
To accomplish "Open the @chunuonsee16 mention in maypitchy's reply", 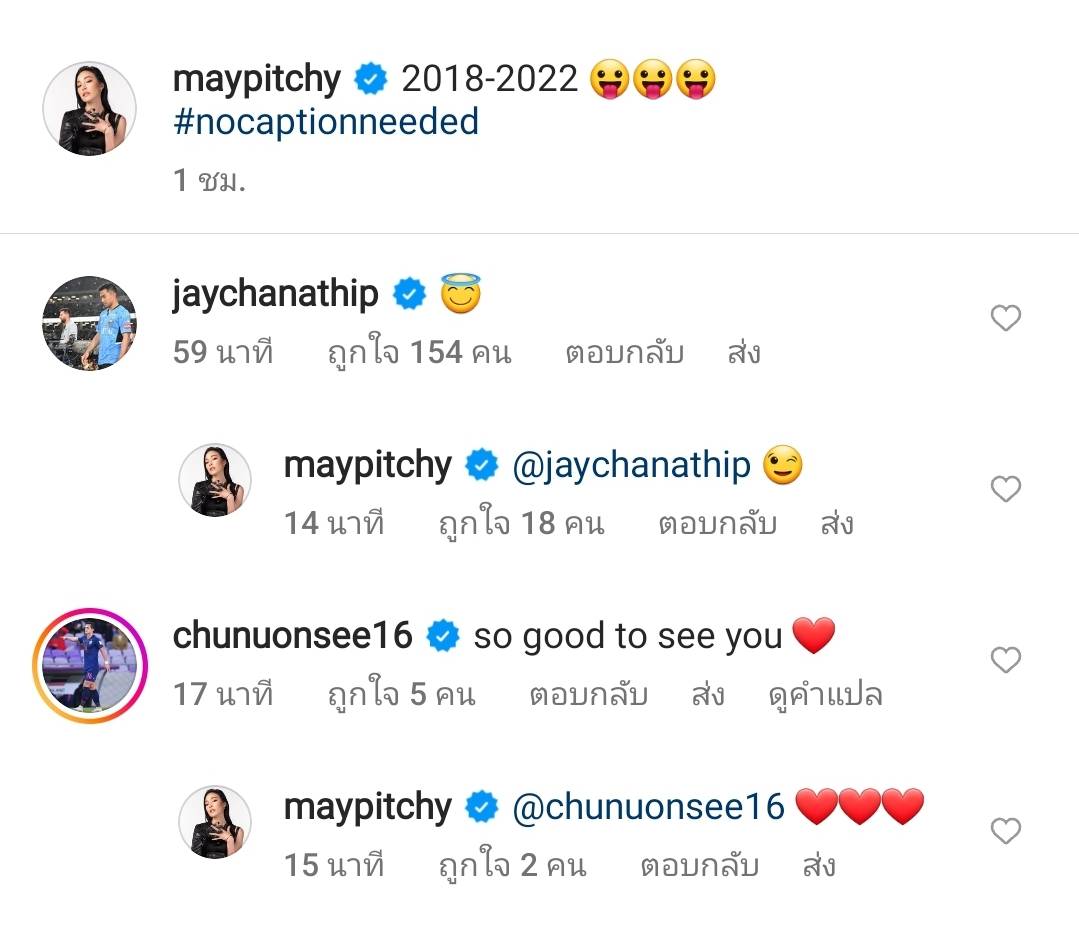I will pyautogui.click(x=649, y=808).
